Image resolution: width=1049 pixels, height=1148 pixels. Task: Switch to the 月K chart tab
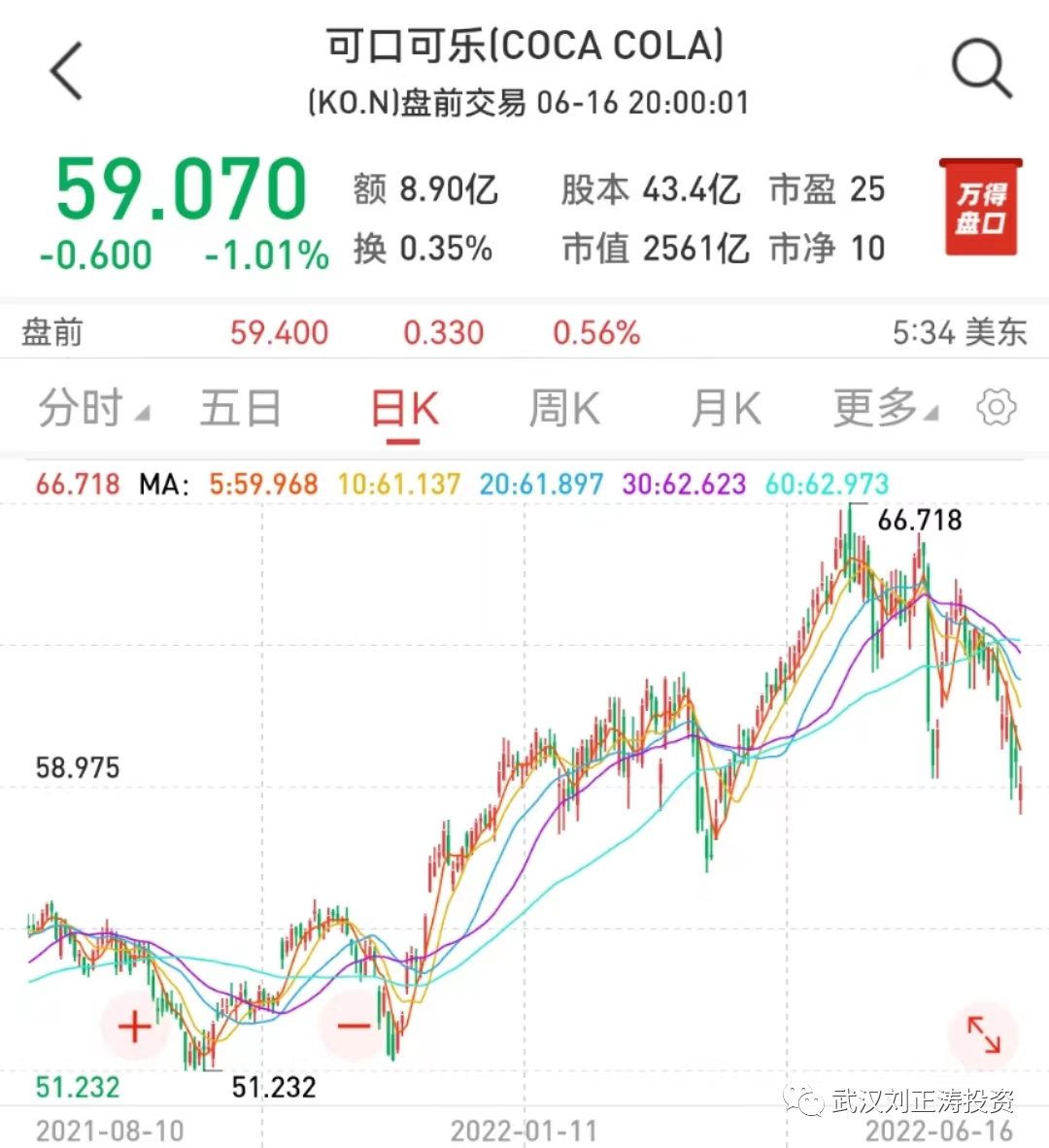click(x=726, y=409)
